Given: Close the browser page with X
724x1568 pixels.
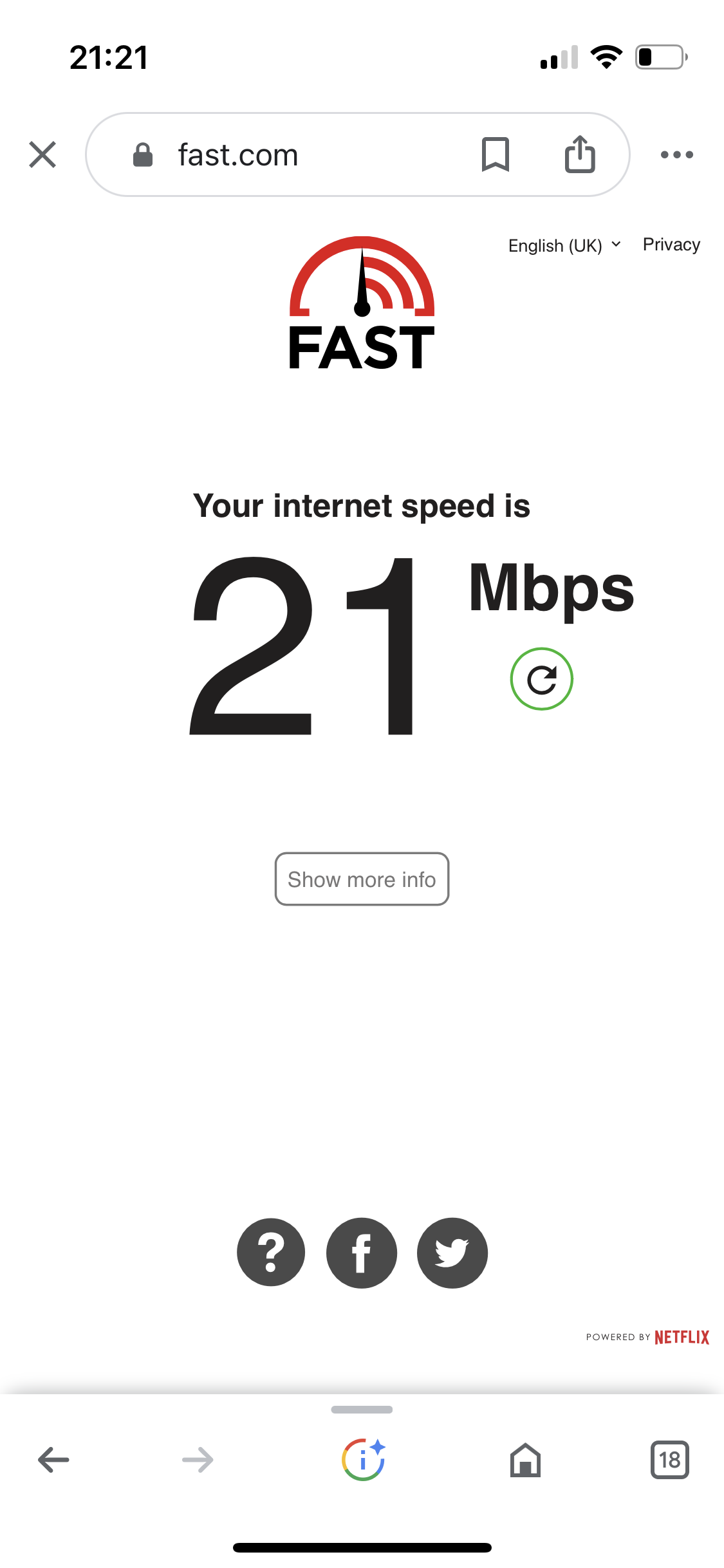Looking at the screenshot, I should tap(42, 154).
